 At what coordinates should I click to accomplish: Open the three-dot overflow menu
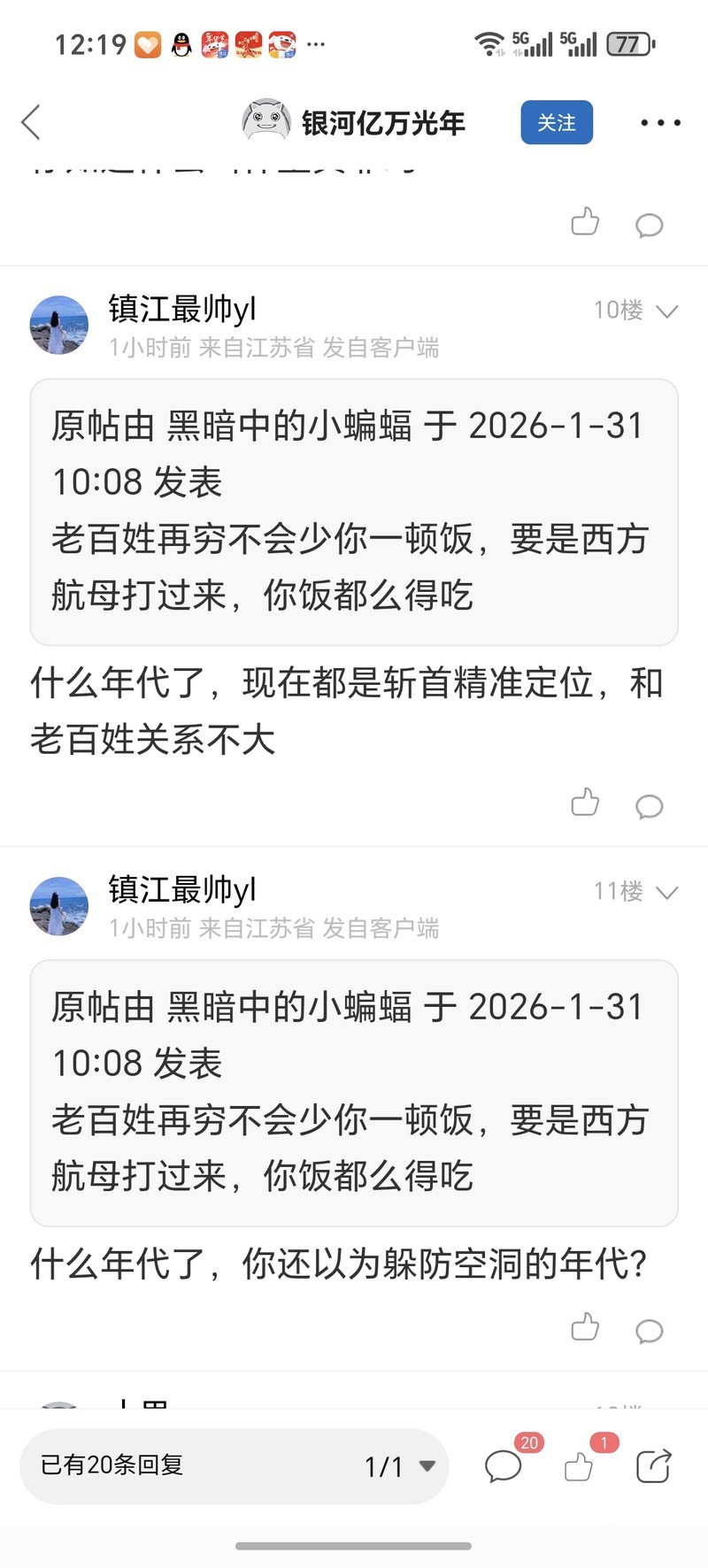coord(660,122)
